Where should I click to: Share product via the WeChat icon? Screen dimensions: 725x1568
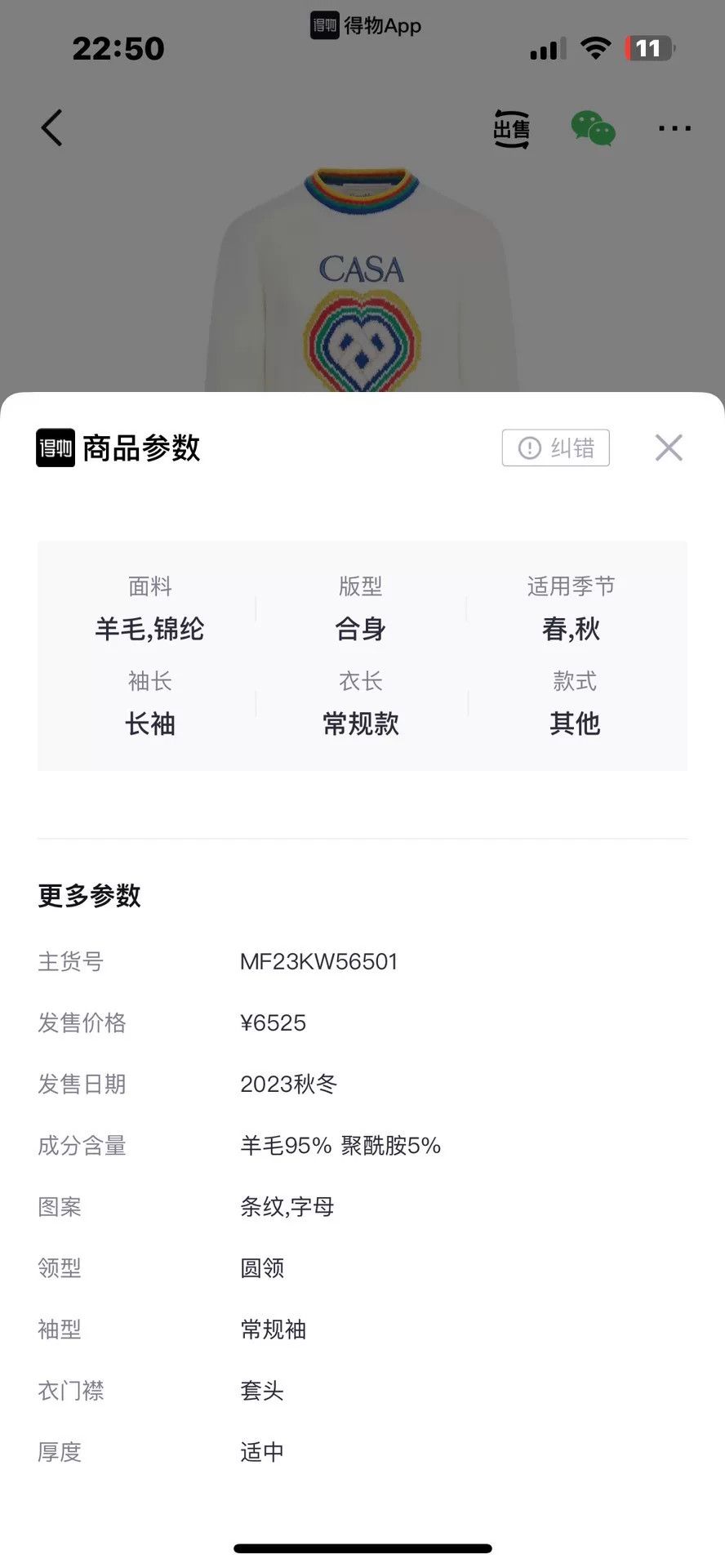593,128
